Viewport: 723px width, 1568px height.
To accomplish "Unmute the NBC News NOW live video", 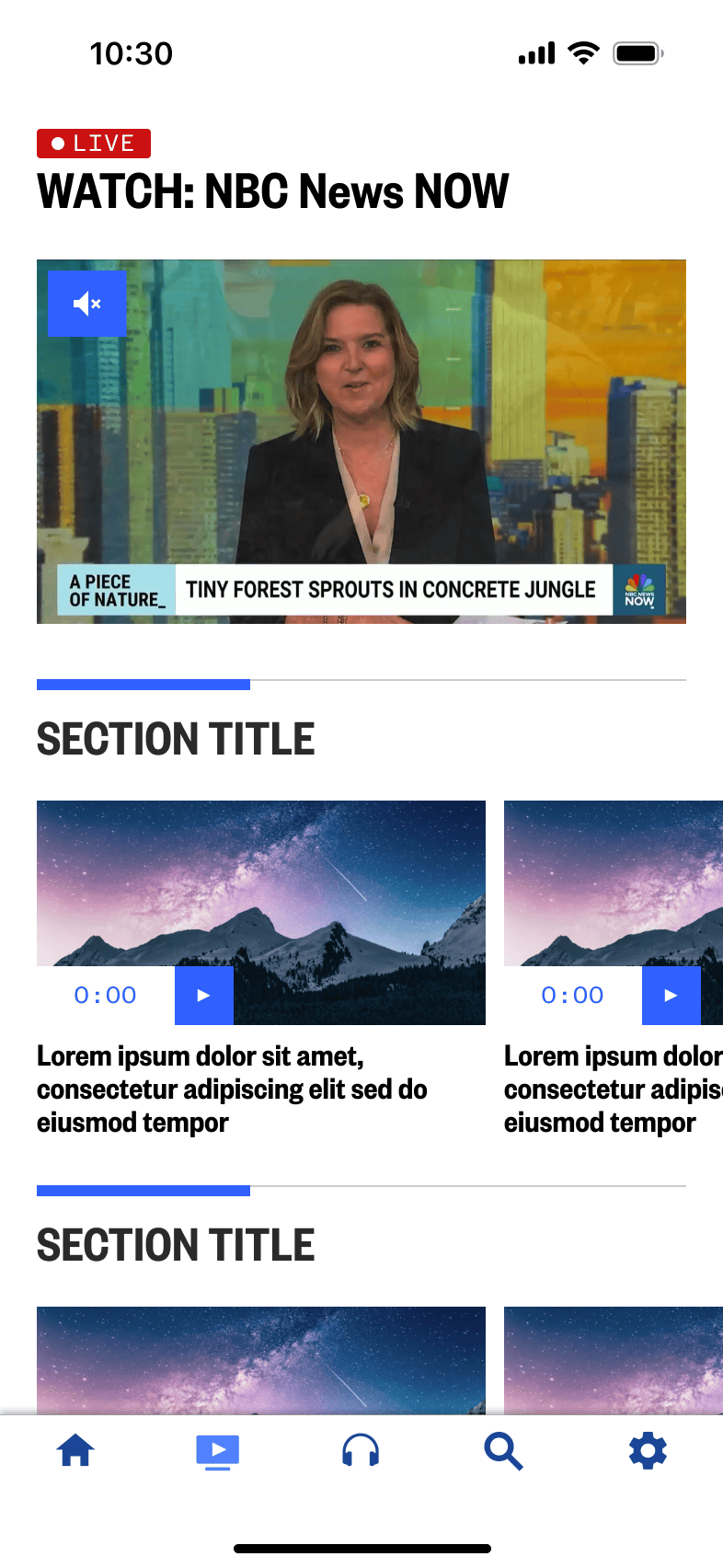I will pyautogui.click(x=86, y=304).
